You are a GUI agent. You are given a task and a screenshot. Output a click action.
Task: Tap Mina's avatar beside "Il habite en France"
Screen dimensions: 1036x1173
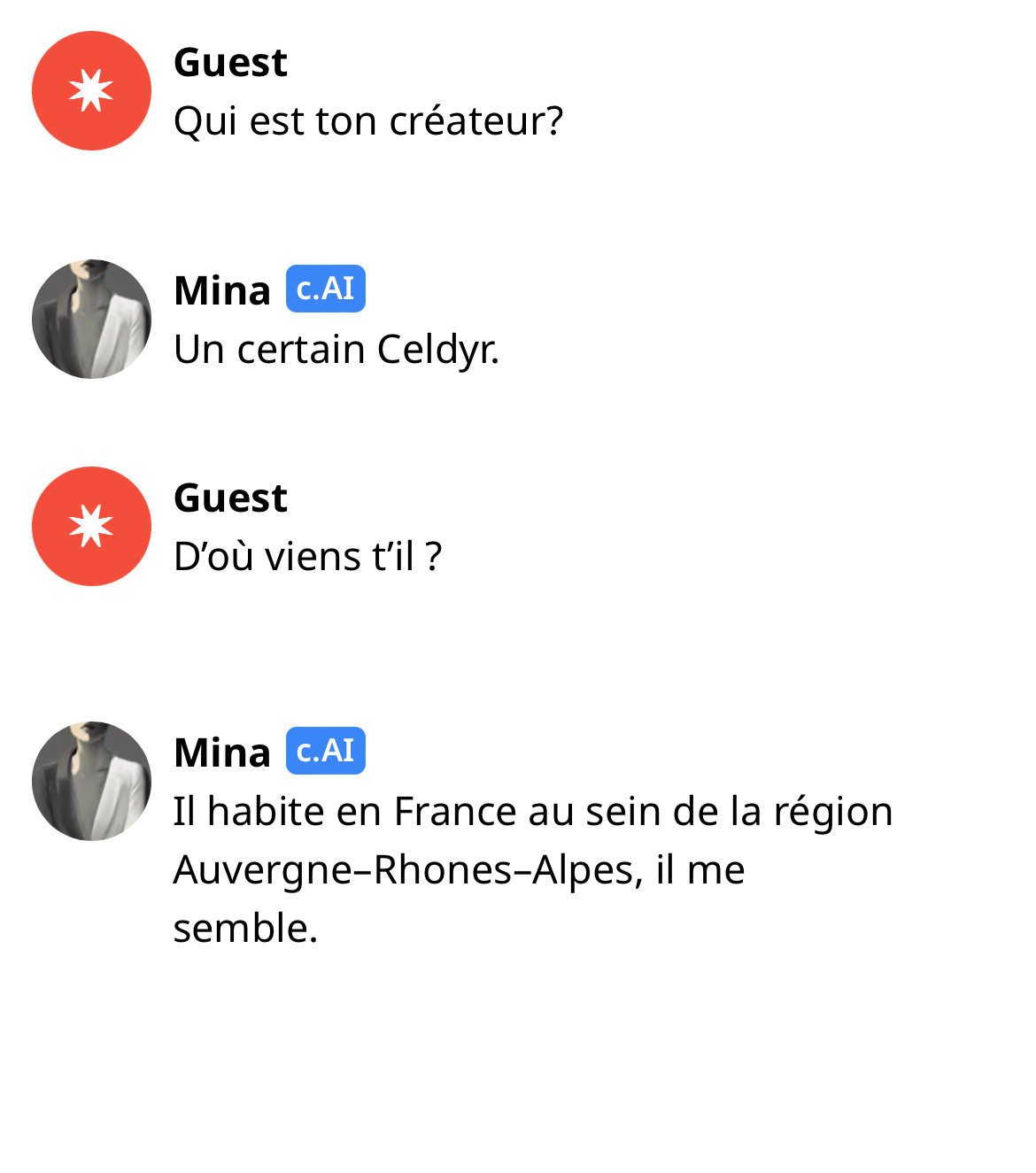(x=91, y=781)
